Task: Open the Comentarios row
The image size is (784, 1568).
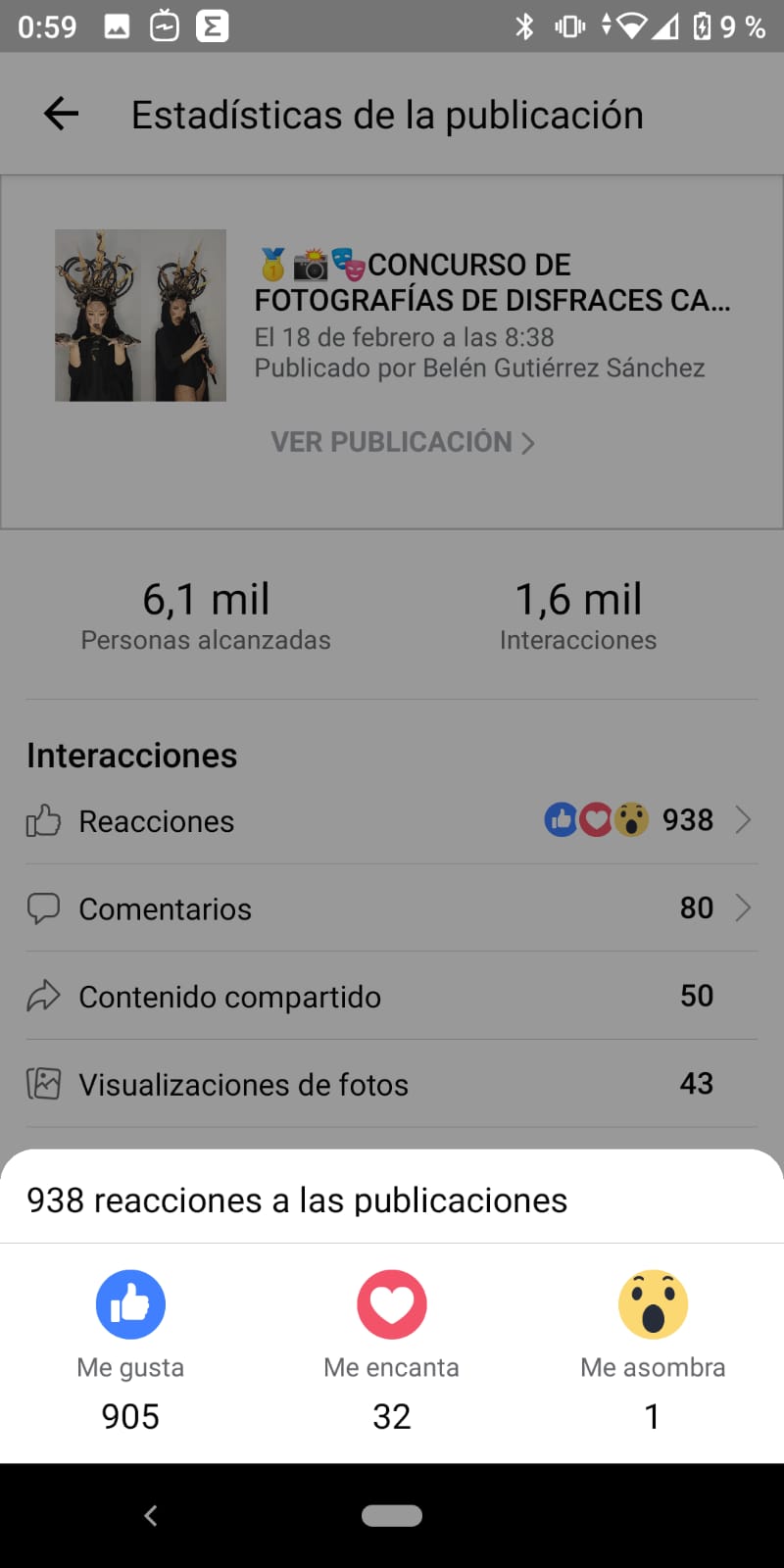Action: click(x=392, y=908)
